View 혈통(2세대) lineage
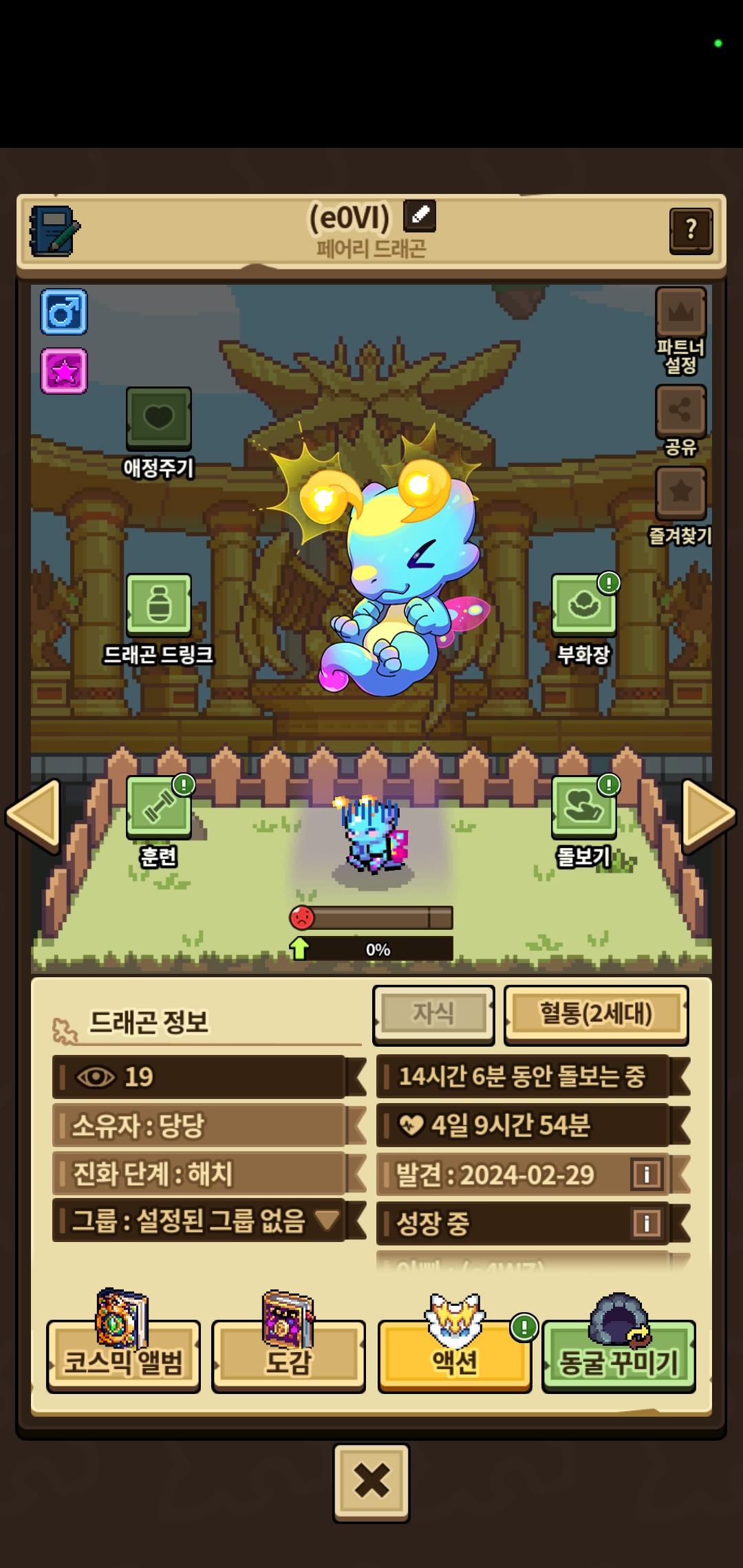The height and width of the screenshot is (1568, 743). [596, 1014]
